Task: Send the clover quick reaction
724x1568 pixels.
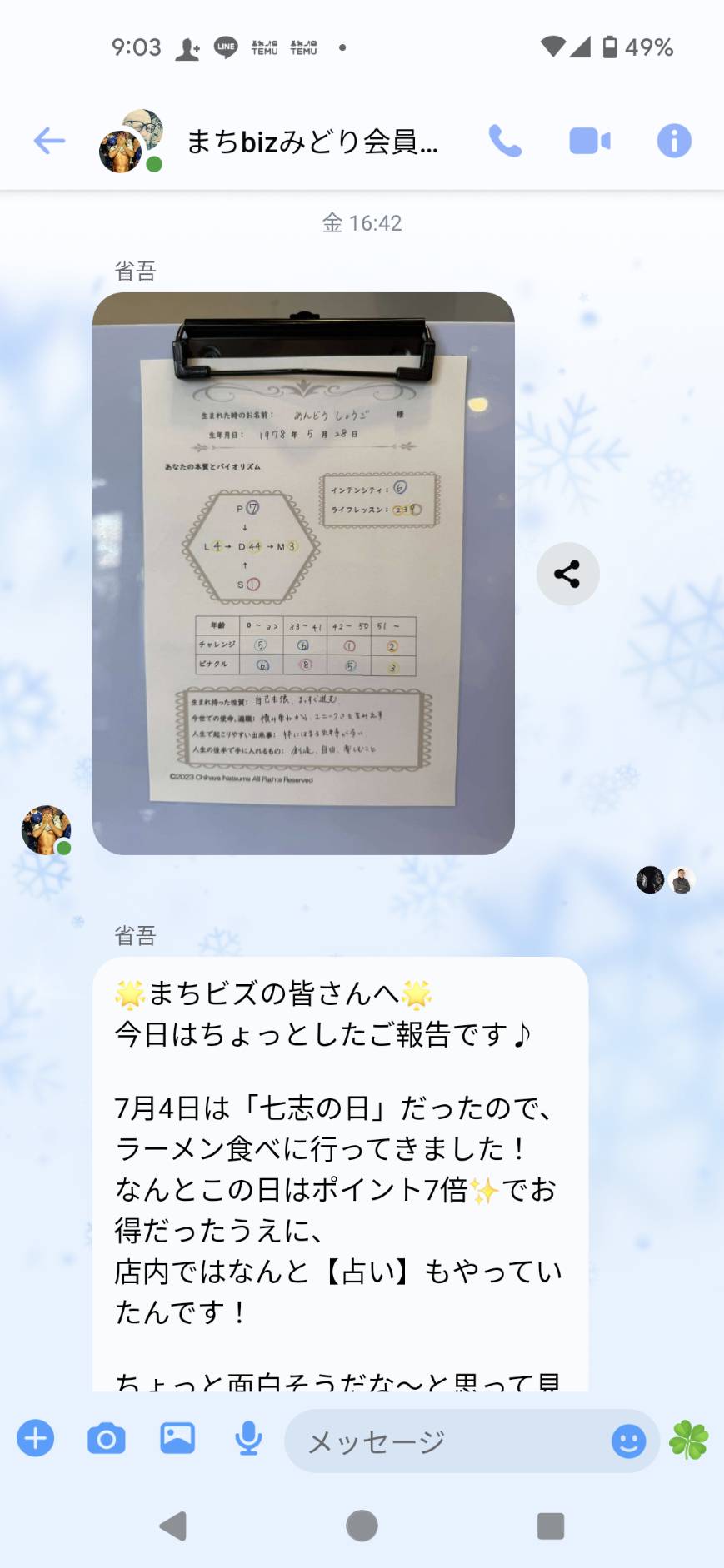Action: click(x=689, y=1440)
